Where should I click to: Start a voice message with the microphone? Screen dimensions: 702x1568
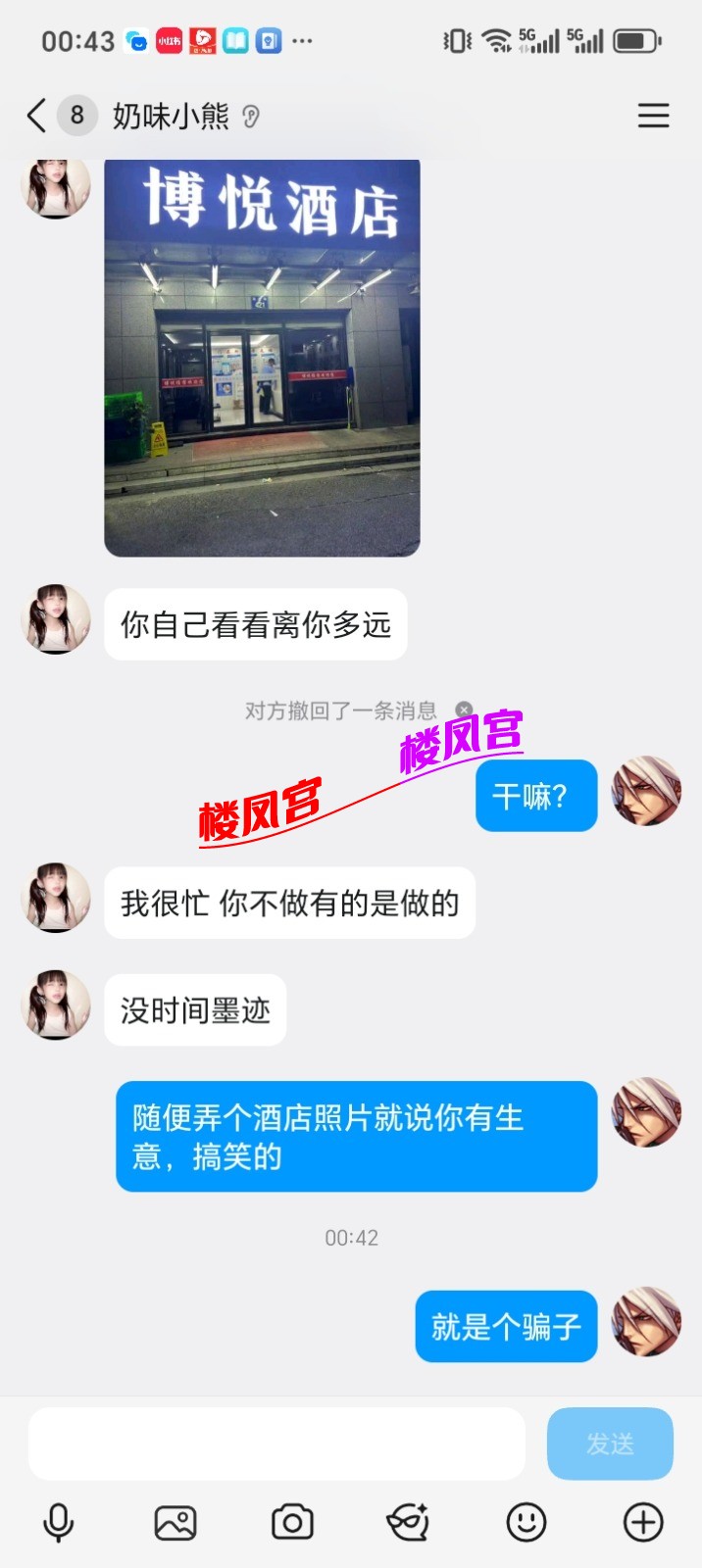point(59,1523)
